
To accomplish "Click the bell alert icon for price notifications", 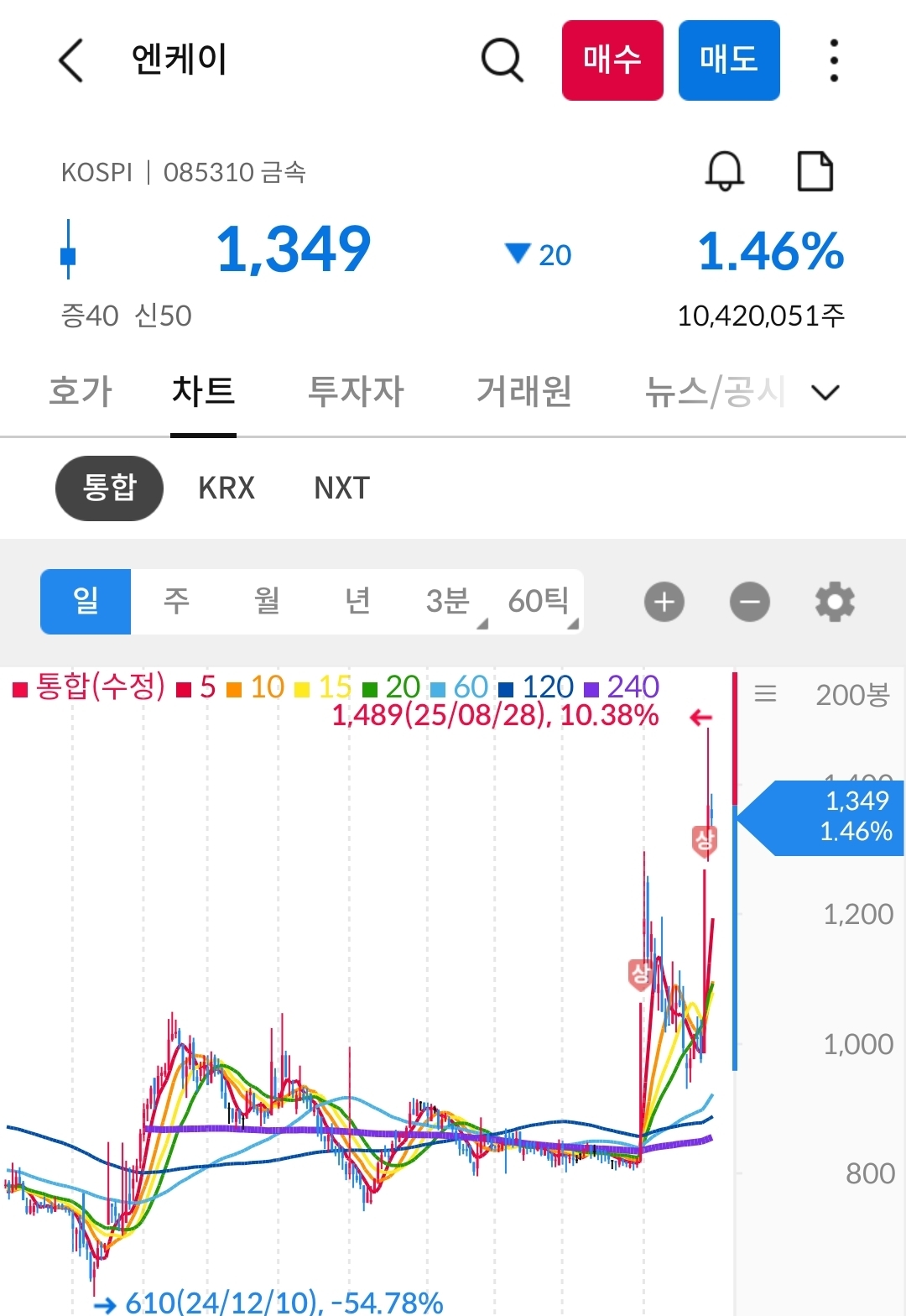I will click(725, 172).
